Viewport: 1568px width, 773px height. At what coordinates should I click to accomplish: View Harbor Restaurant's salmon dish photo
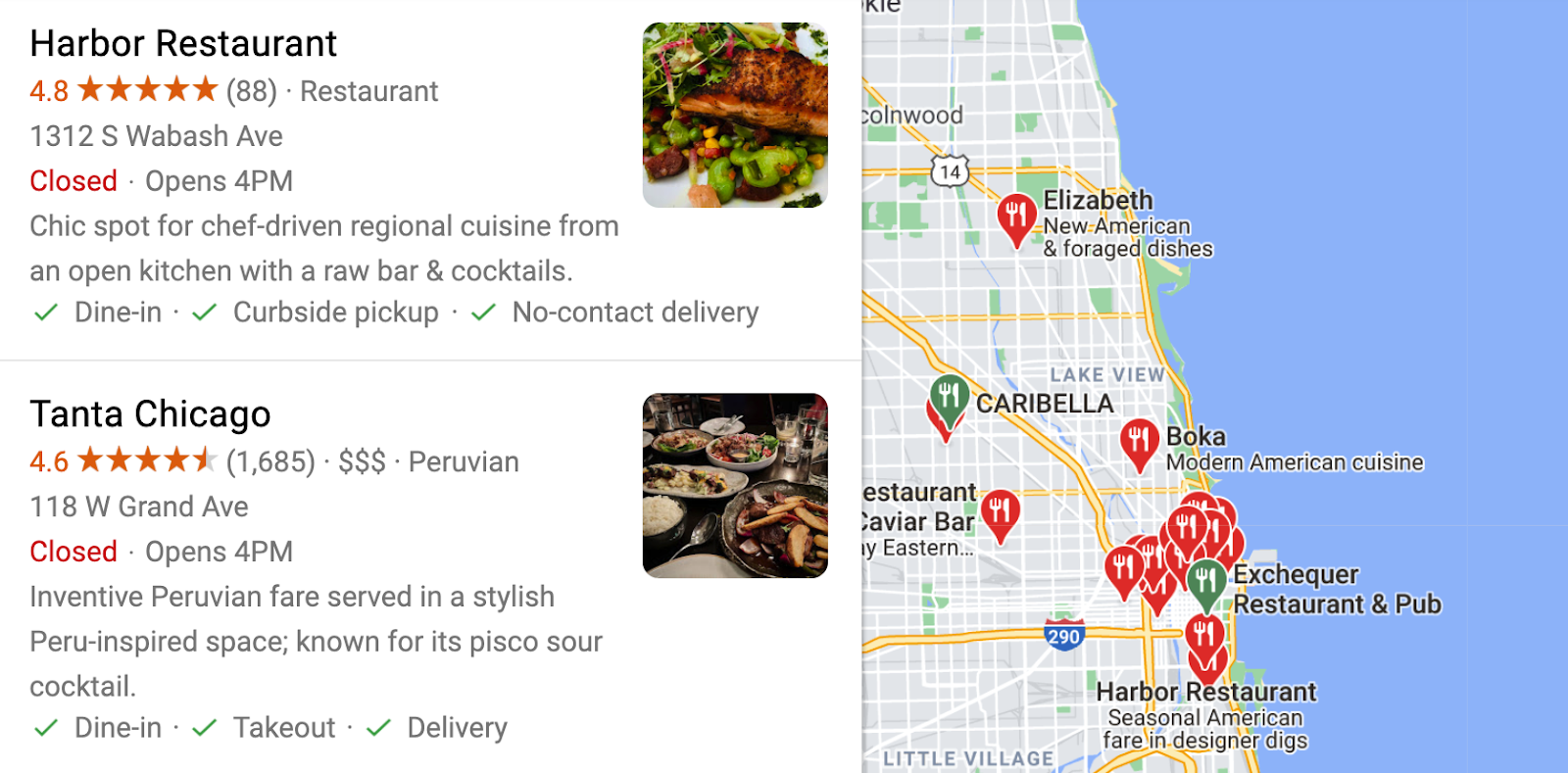(x=735, y=115)
